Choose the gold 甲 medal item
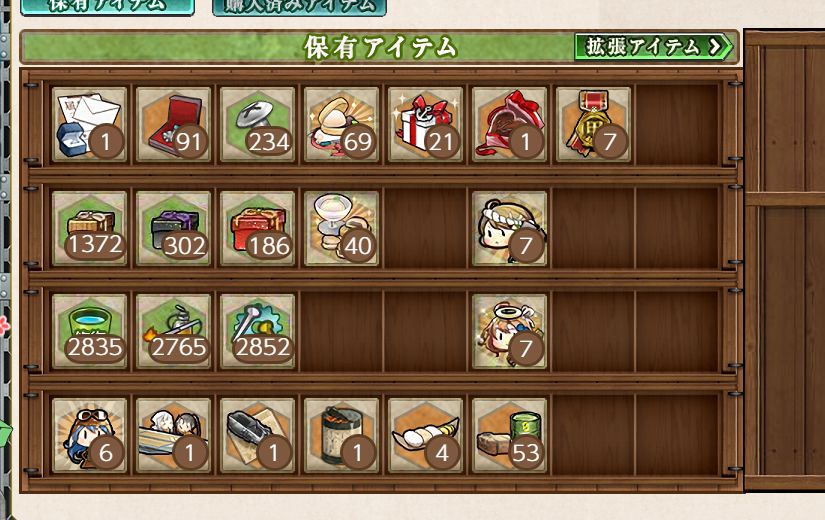This screenshot has width=825, height=520. click(594, 125)
